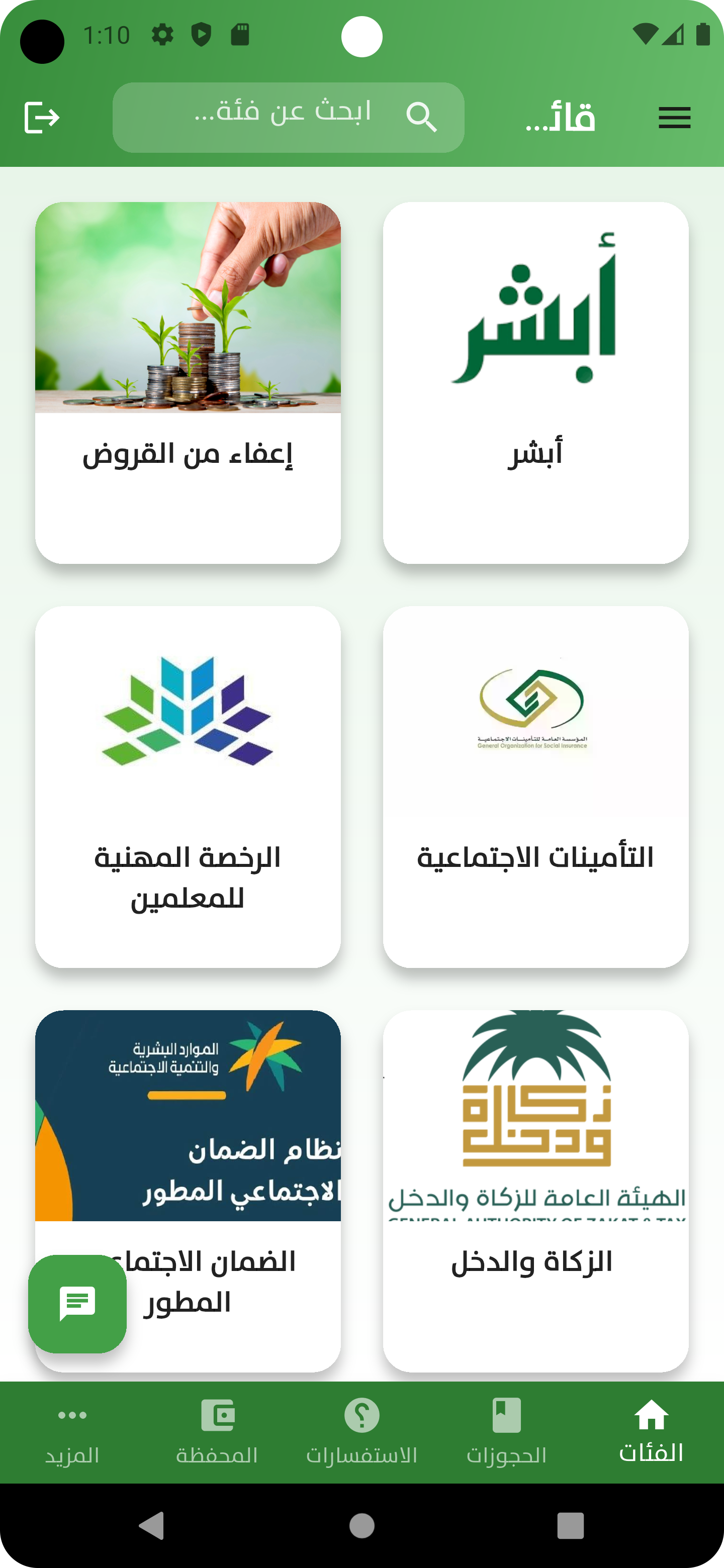Image resolution: width=724 pixels, height=1568 pixels.
Task: Open the أبشر category card
Action: 535,382
